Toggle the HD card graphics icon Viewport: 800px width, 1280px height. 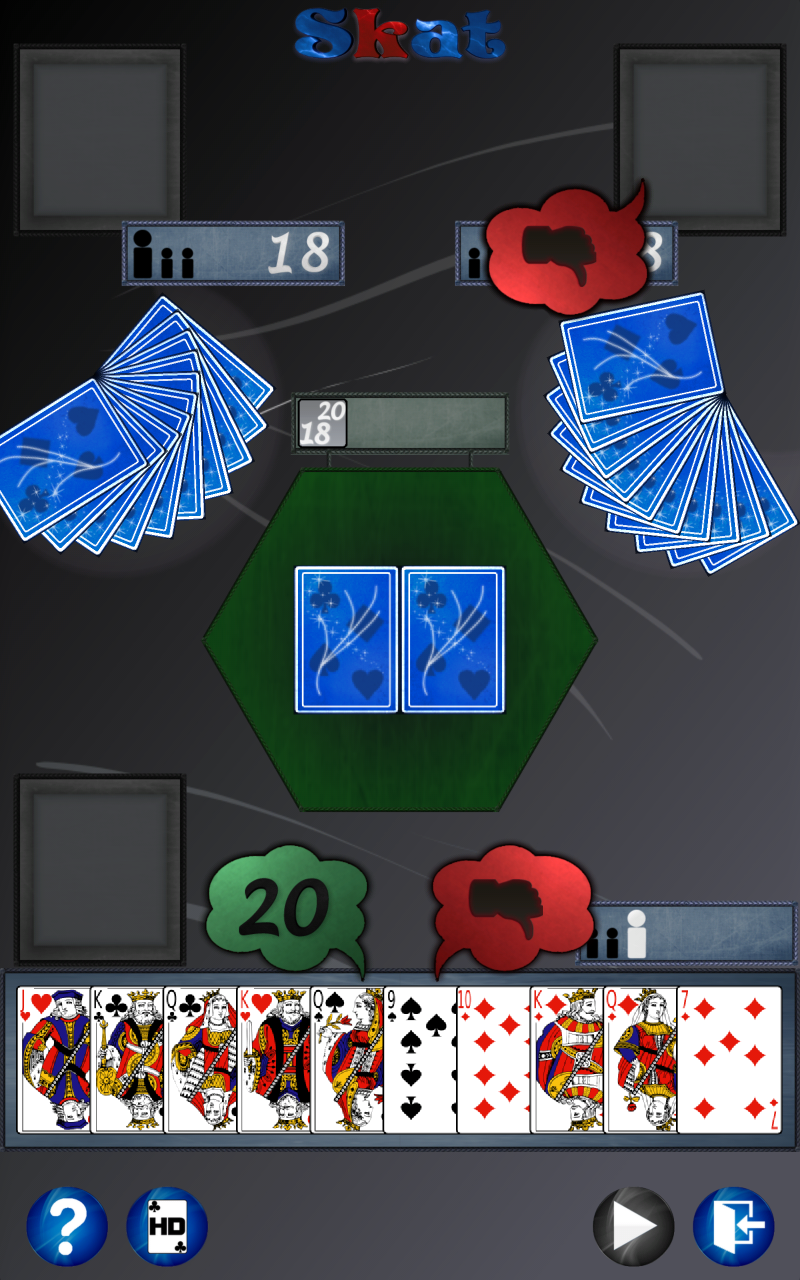coord(166,1226)
